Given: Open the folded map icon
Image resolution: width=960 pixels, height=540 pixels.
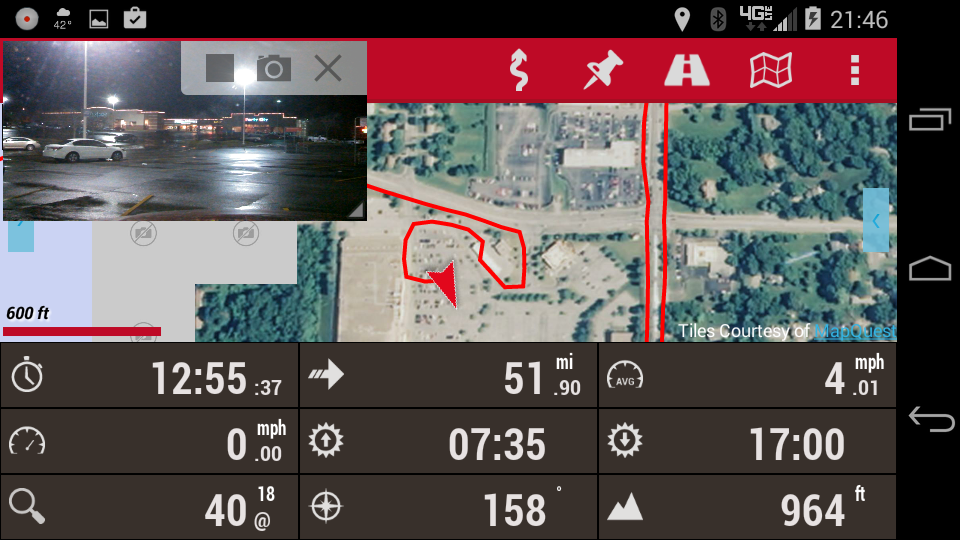Looking at the screenshot, I should (771, 70).
